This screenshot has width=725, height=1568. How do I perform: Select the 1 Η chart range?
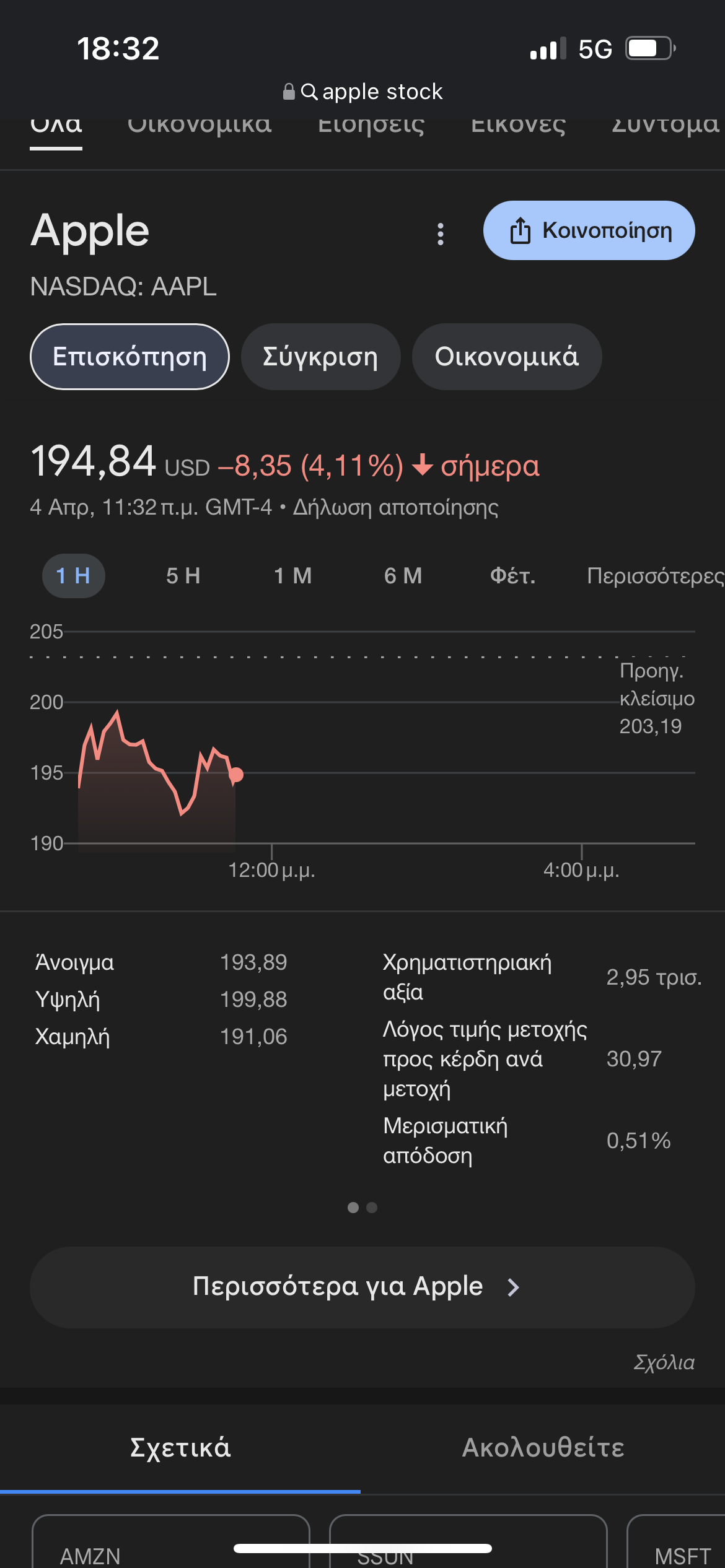pos(73,576)
